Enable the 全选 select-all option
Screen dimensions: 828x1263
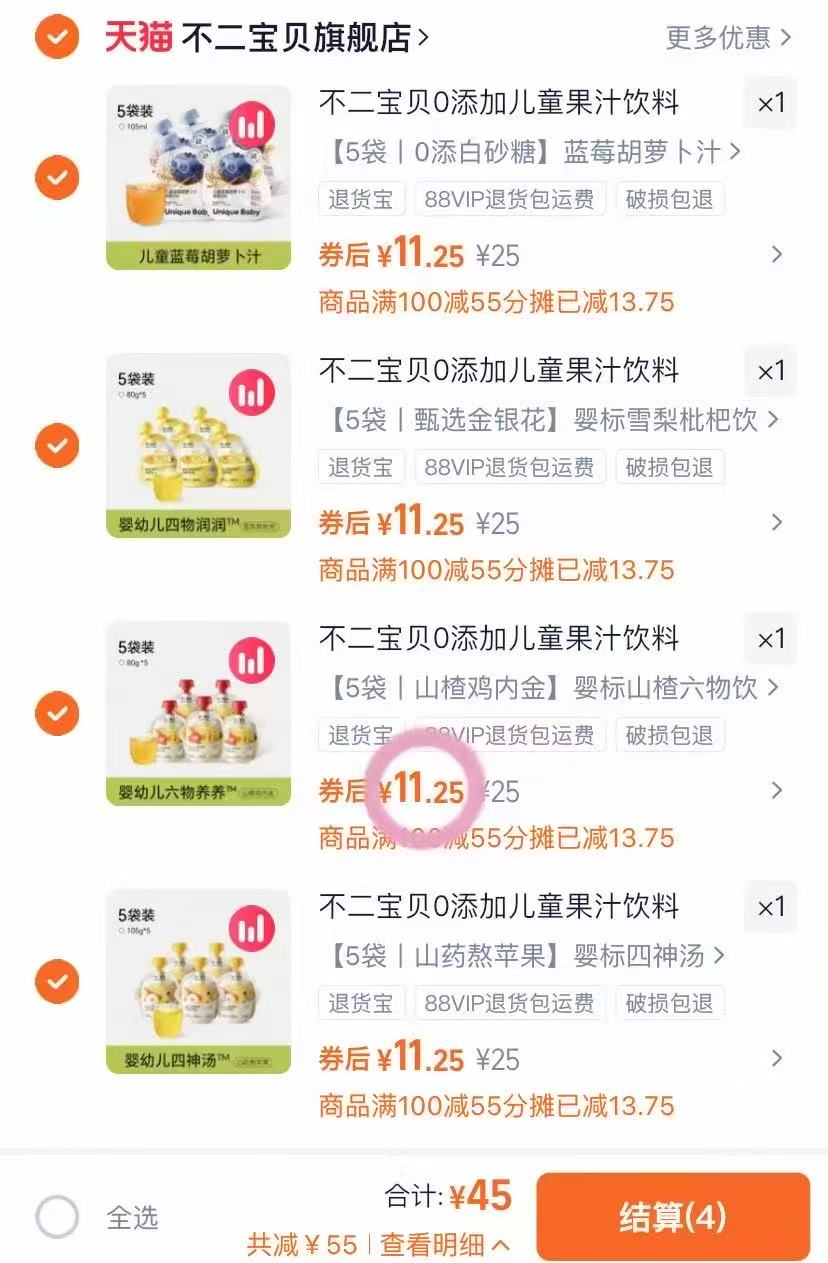point(57,1216)
